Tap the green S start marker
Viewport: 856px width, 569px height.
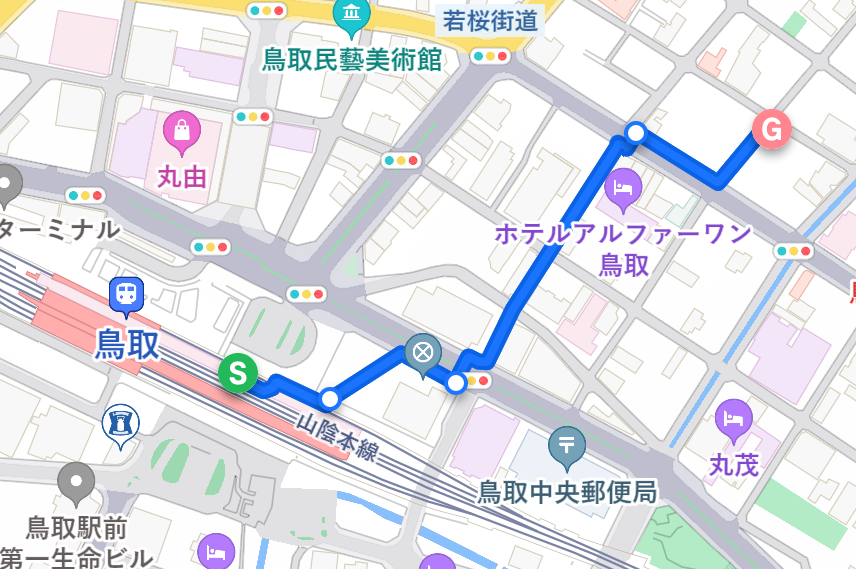tap(238, 373)
